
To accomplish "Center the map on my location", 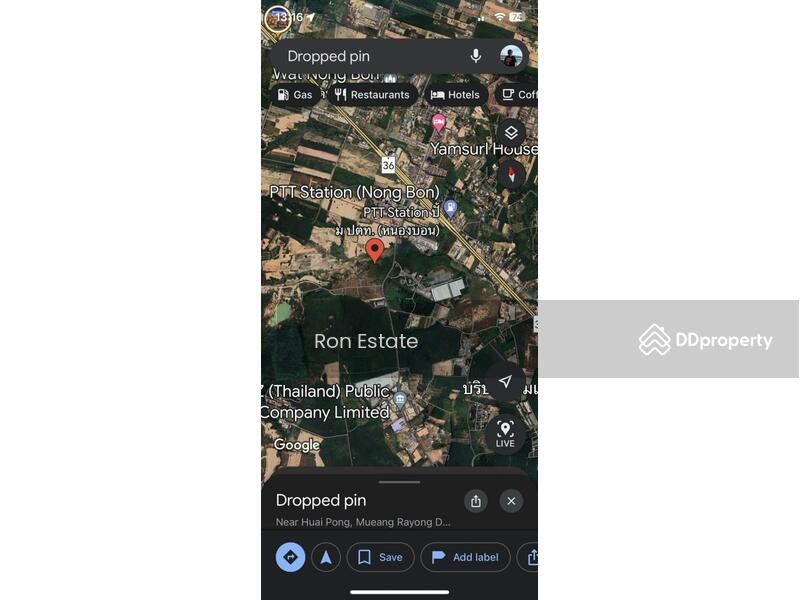I will [505, 382].
